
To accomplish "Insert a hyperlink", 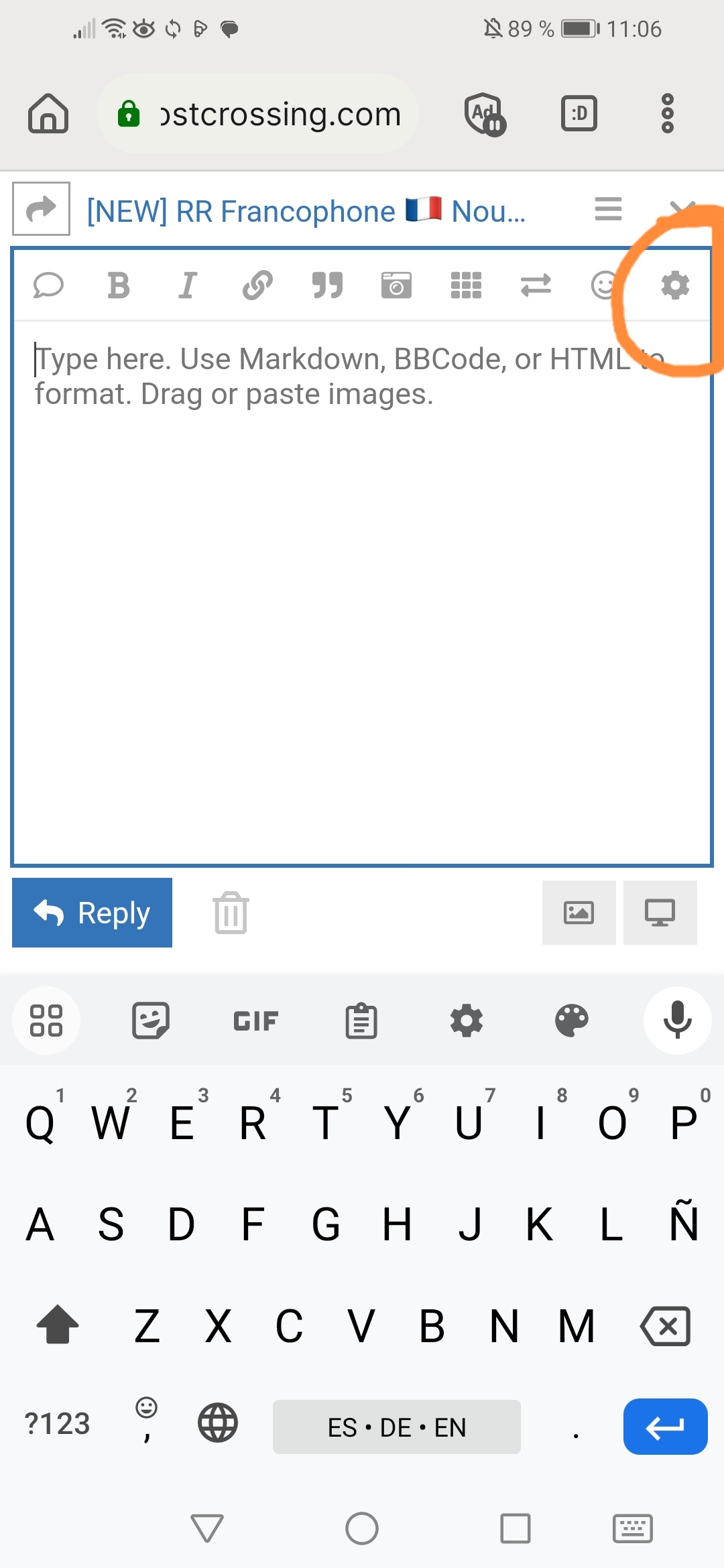I will [257, 285].
